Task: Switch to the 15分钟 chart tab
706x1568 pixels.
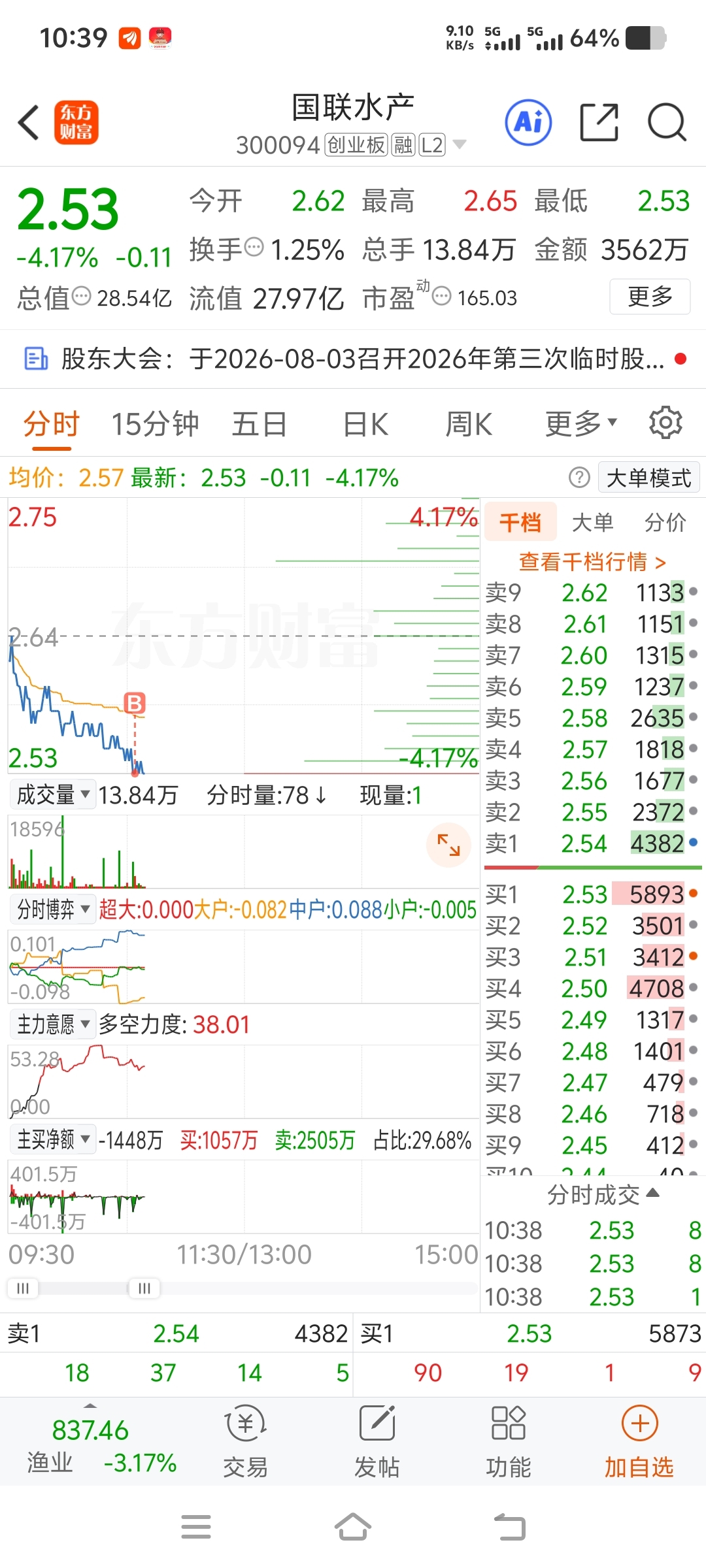Action: pyautogui.click(x=155, y=424)
